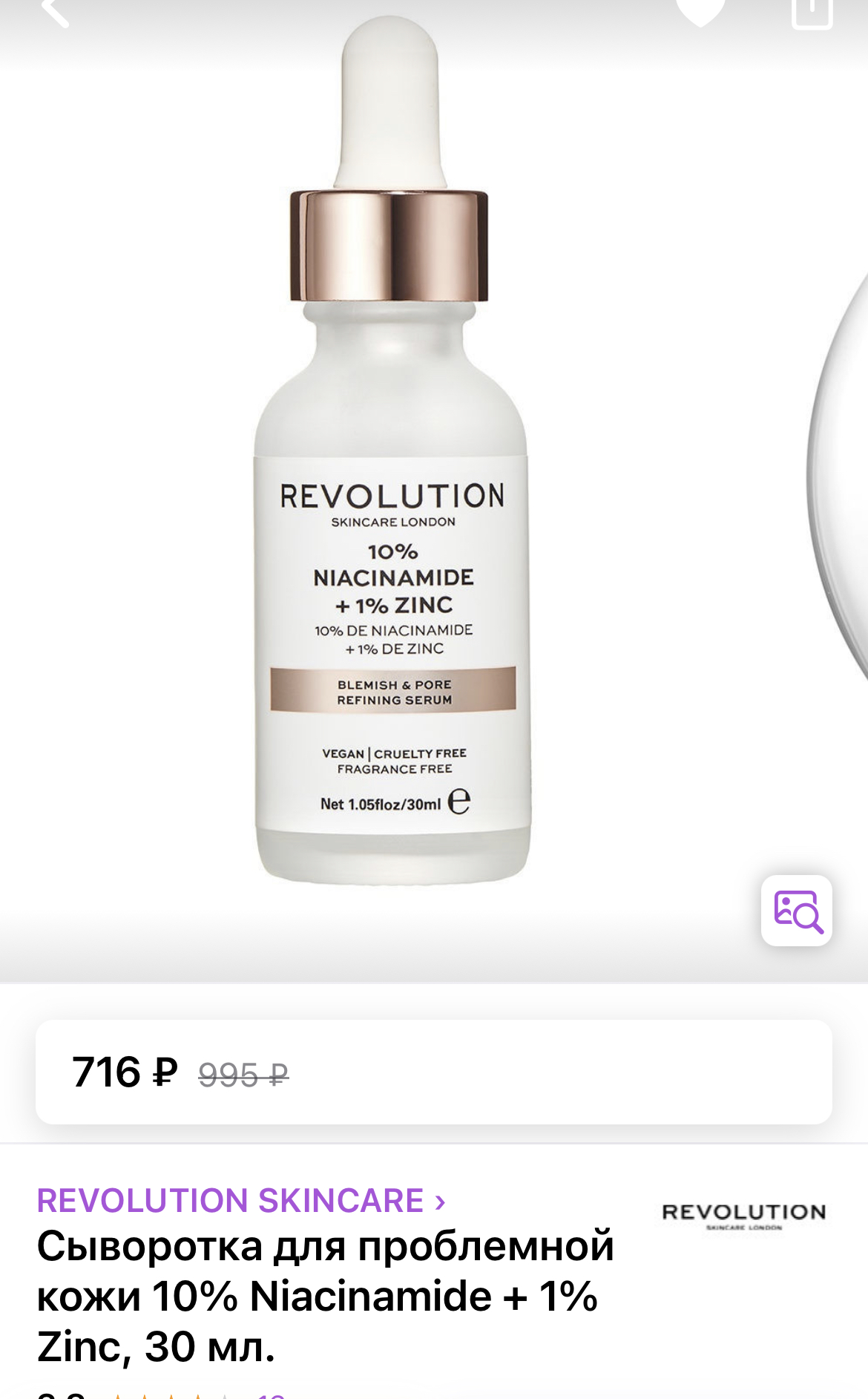Go back using the top-left arrow
This screenshot has width=868, height=1399.
(56, 10)
